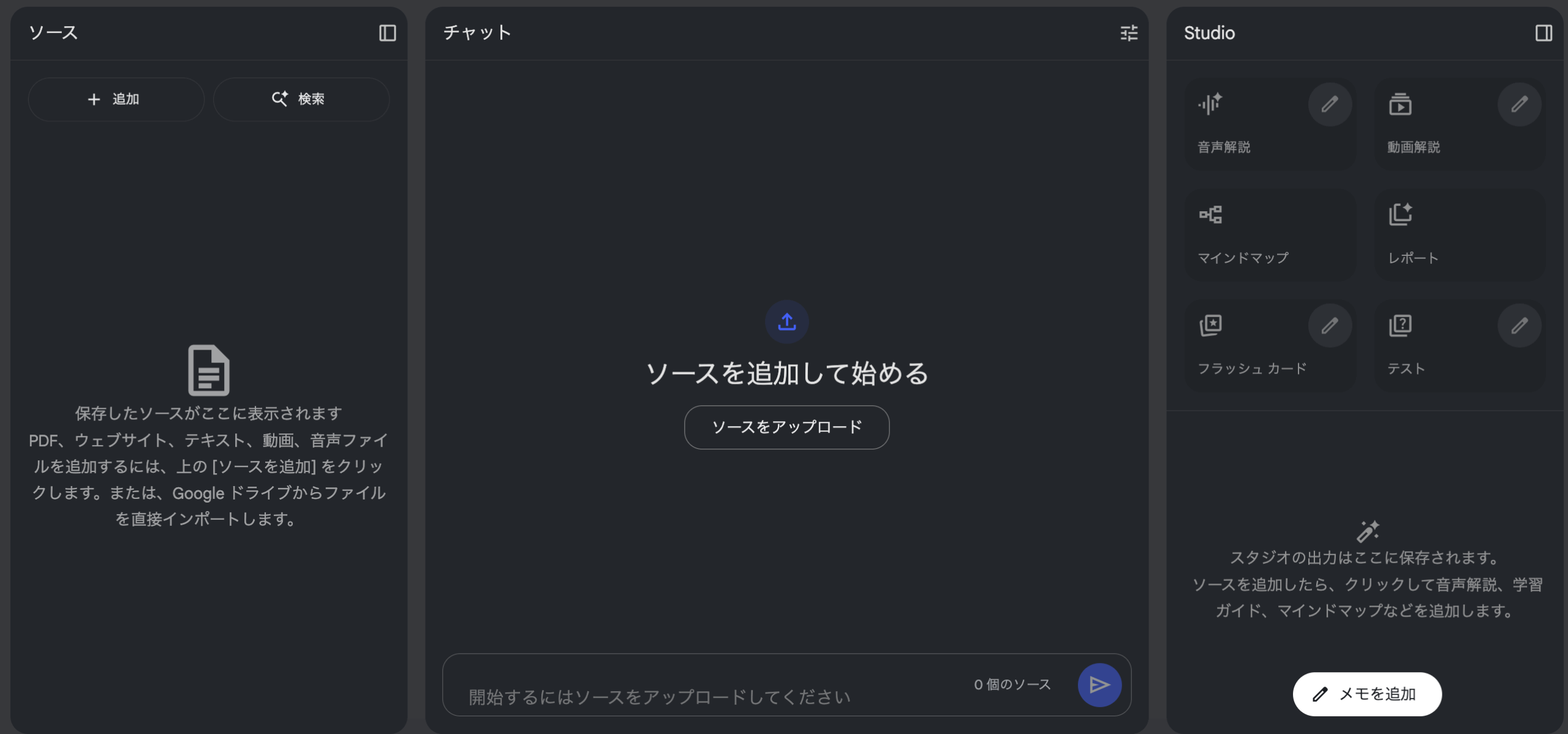Tap メモを追加 button

coord(1366,694)
